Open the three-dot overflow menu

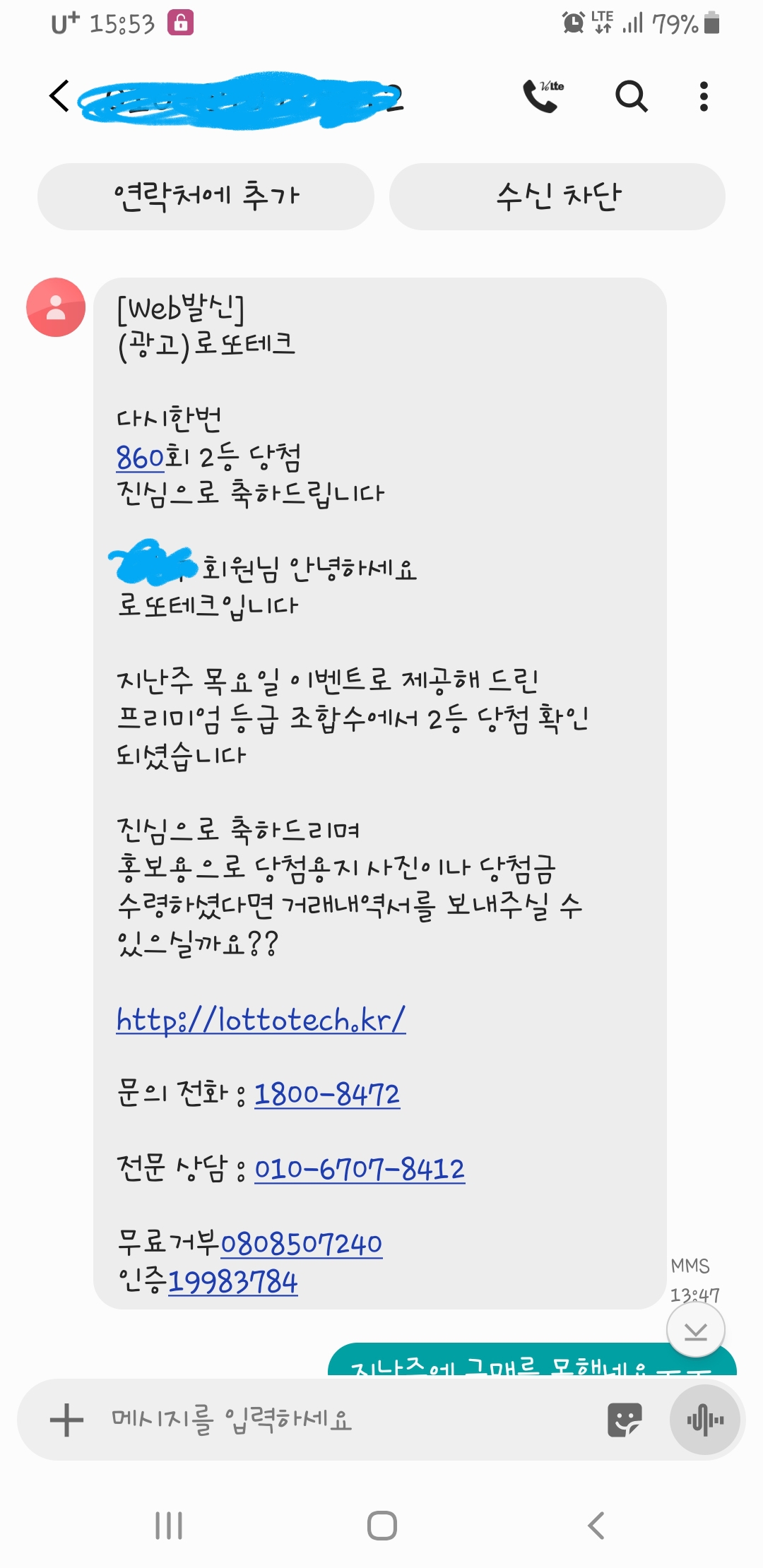703,96
